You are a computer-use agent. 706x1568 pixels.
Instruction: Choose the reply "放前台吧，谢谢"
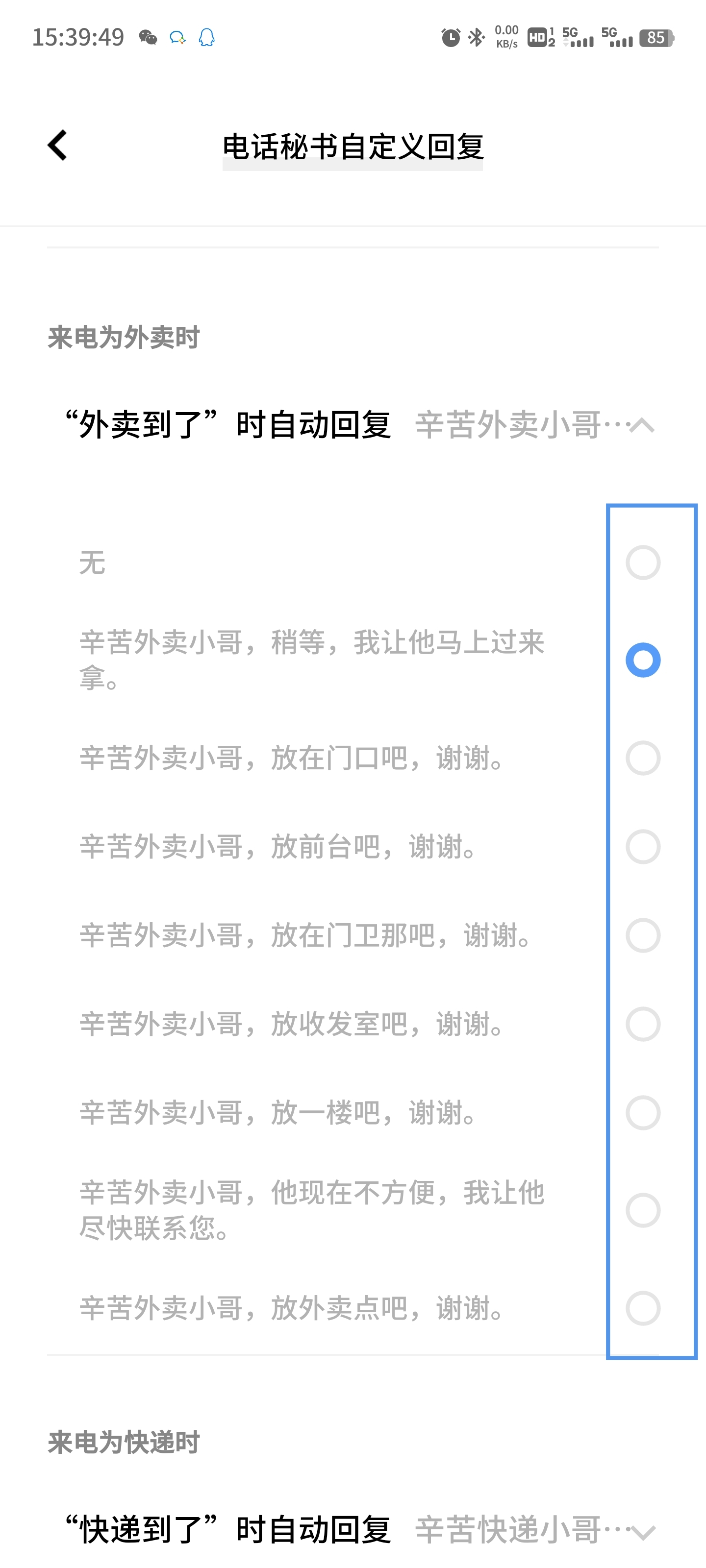coord(643,846)
